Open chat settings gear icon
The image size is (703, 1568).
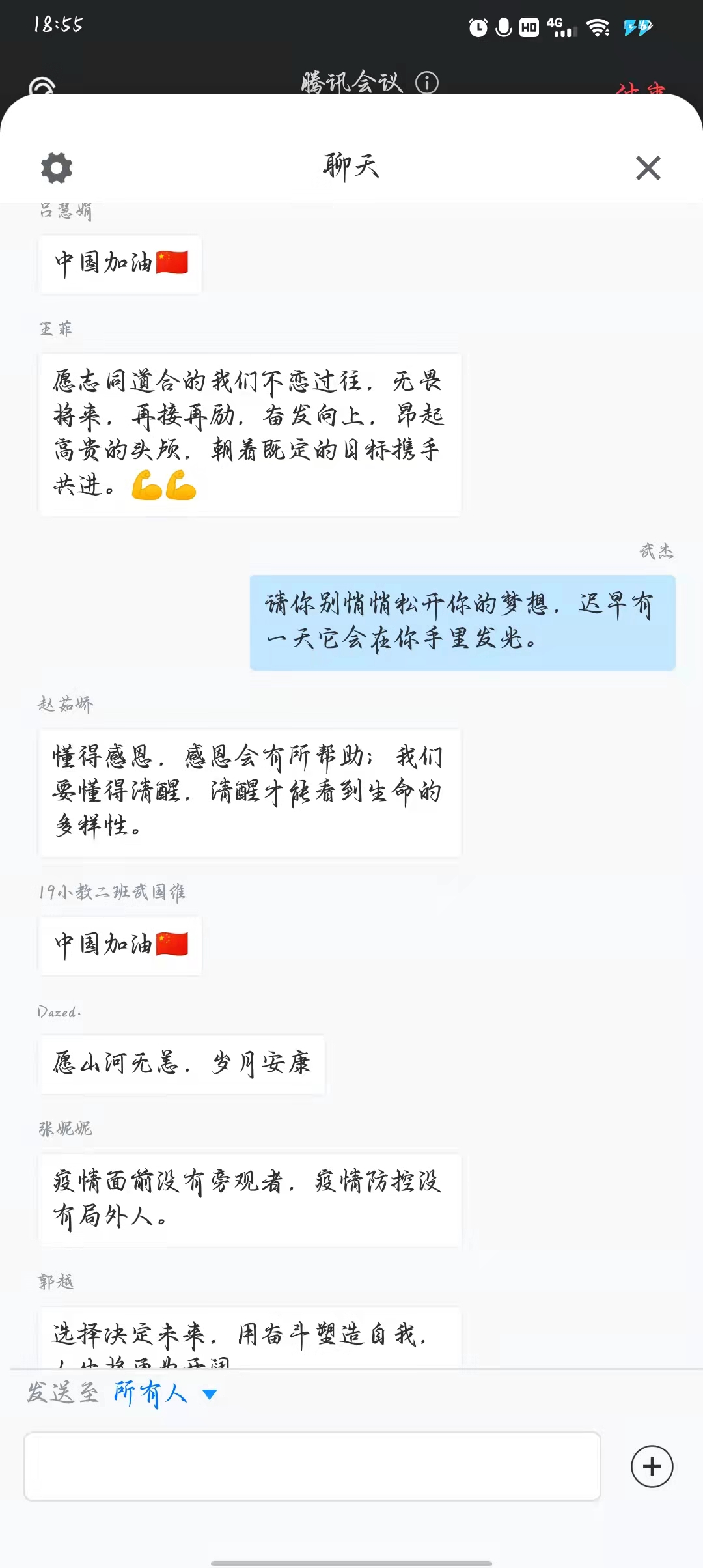(x=57, y=168)
